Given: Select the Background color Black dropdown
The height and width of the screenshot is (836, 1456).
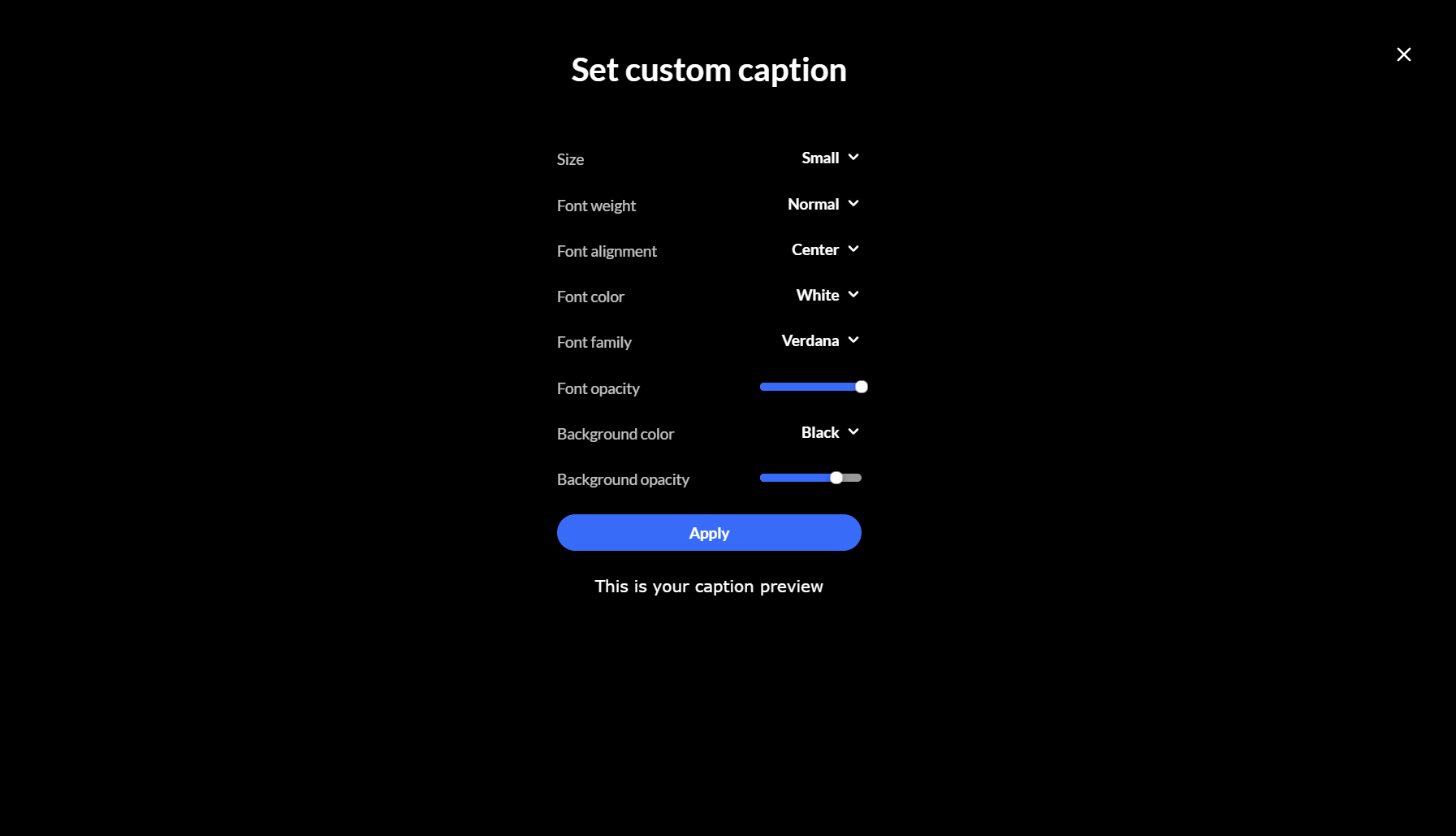Looking at the screenshot, I should pos(829,432).
